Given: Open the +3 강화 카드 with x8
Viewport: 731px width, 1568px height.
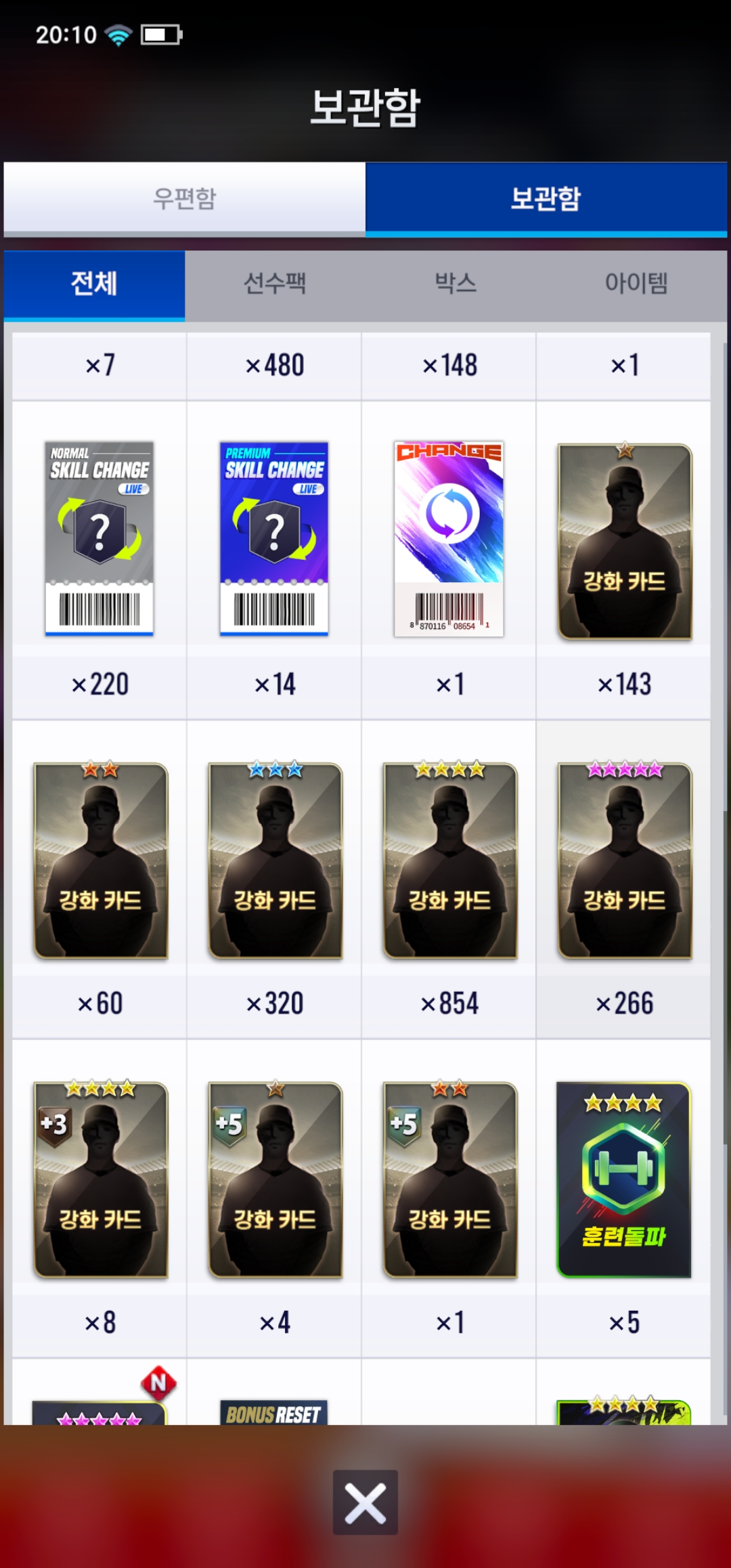Looking at the screenshot, I should pyautogui.click(x=100, y=1179).
